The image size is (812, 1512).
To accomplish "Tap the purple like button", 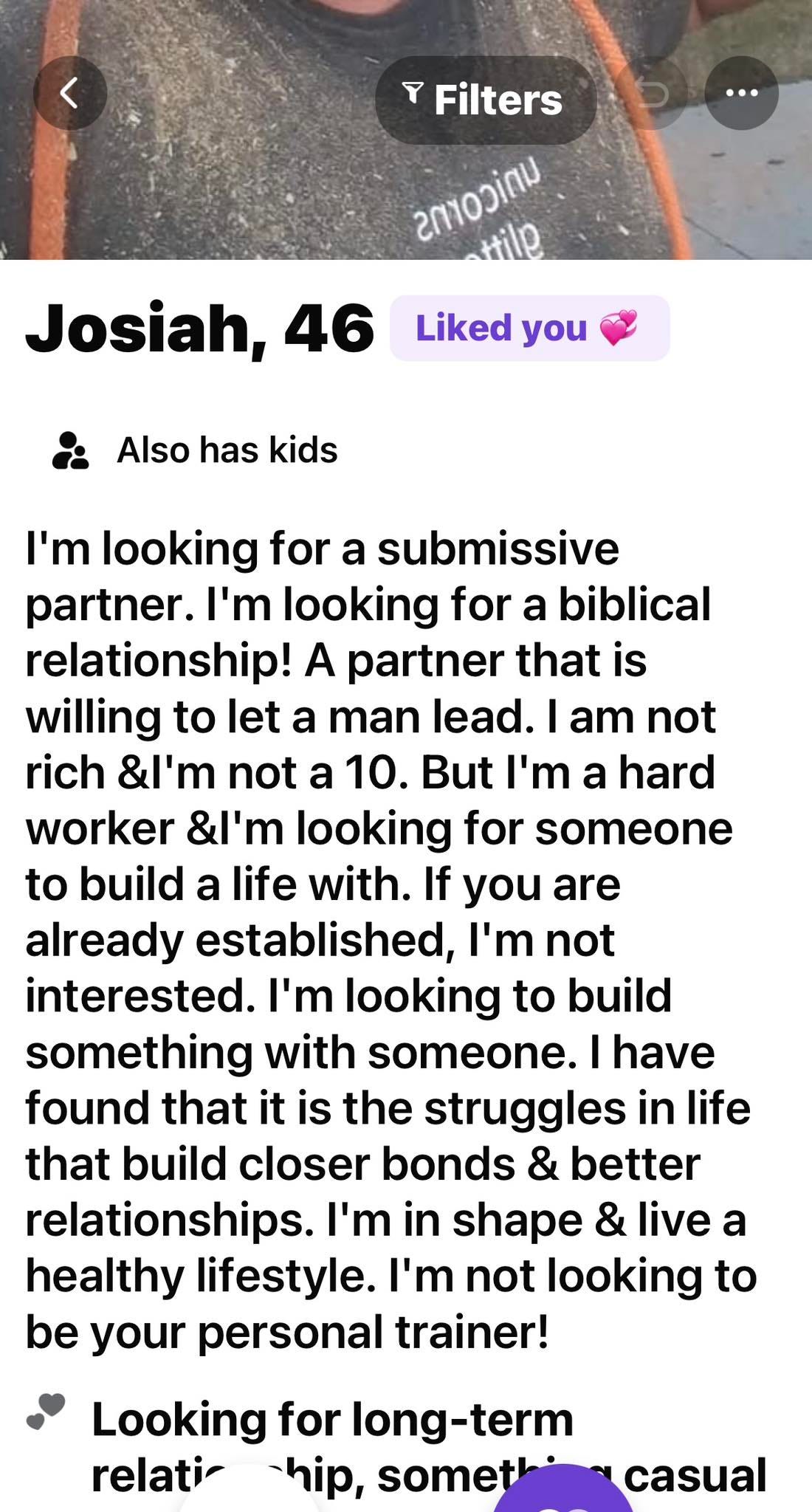I will [x=564, y=1490].
